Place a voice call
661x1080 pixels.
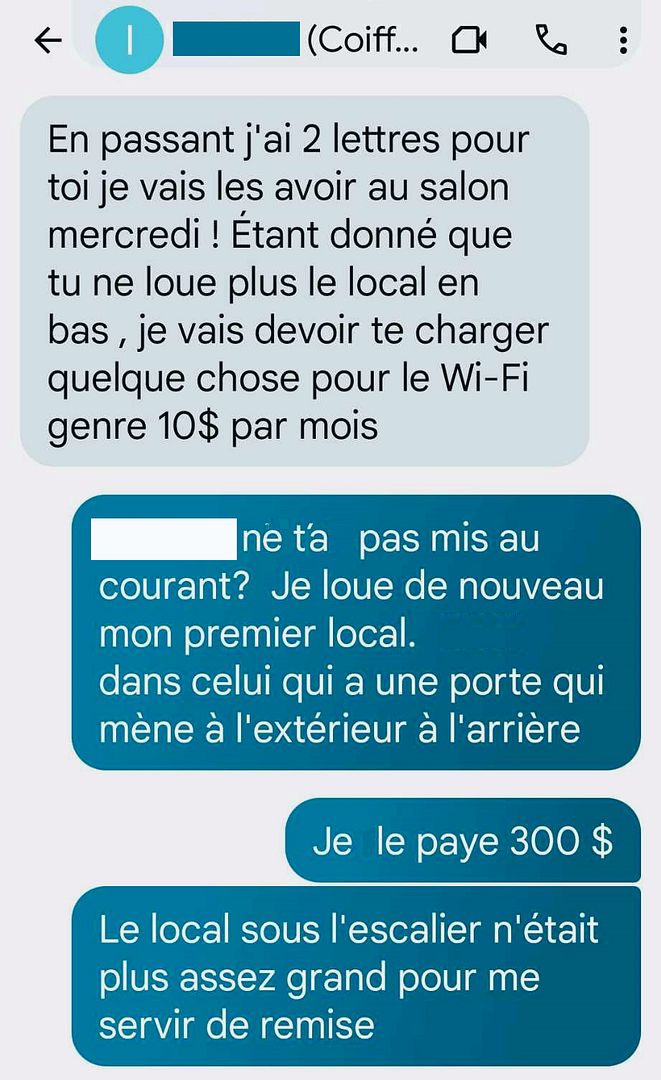[x=551, y=40]
